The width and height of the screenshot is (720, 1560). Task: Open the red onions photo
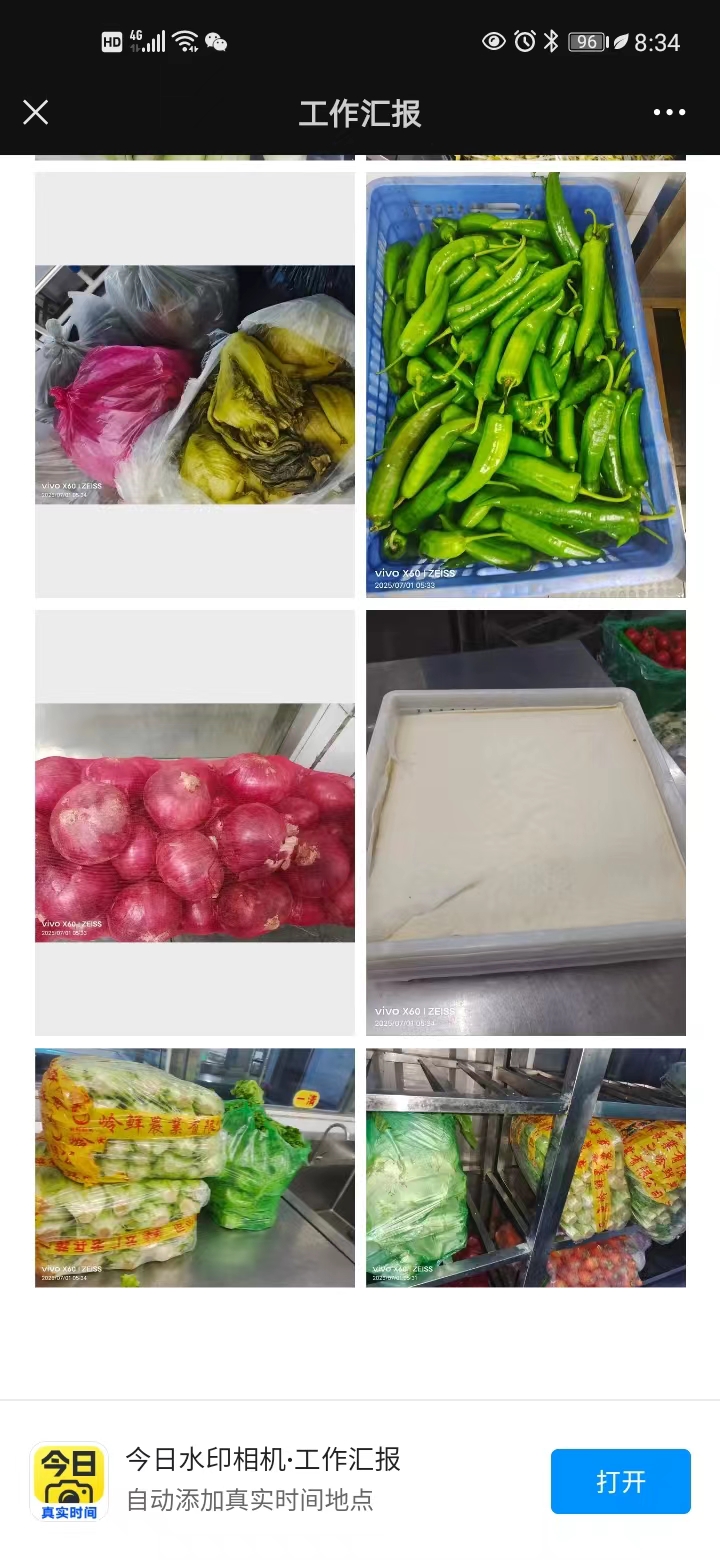(195, 822)
